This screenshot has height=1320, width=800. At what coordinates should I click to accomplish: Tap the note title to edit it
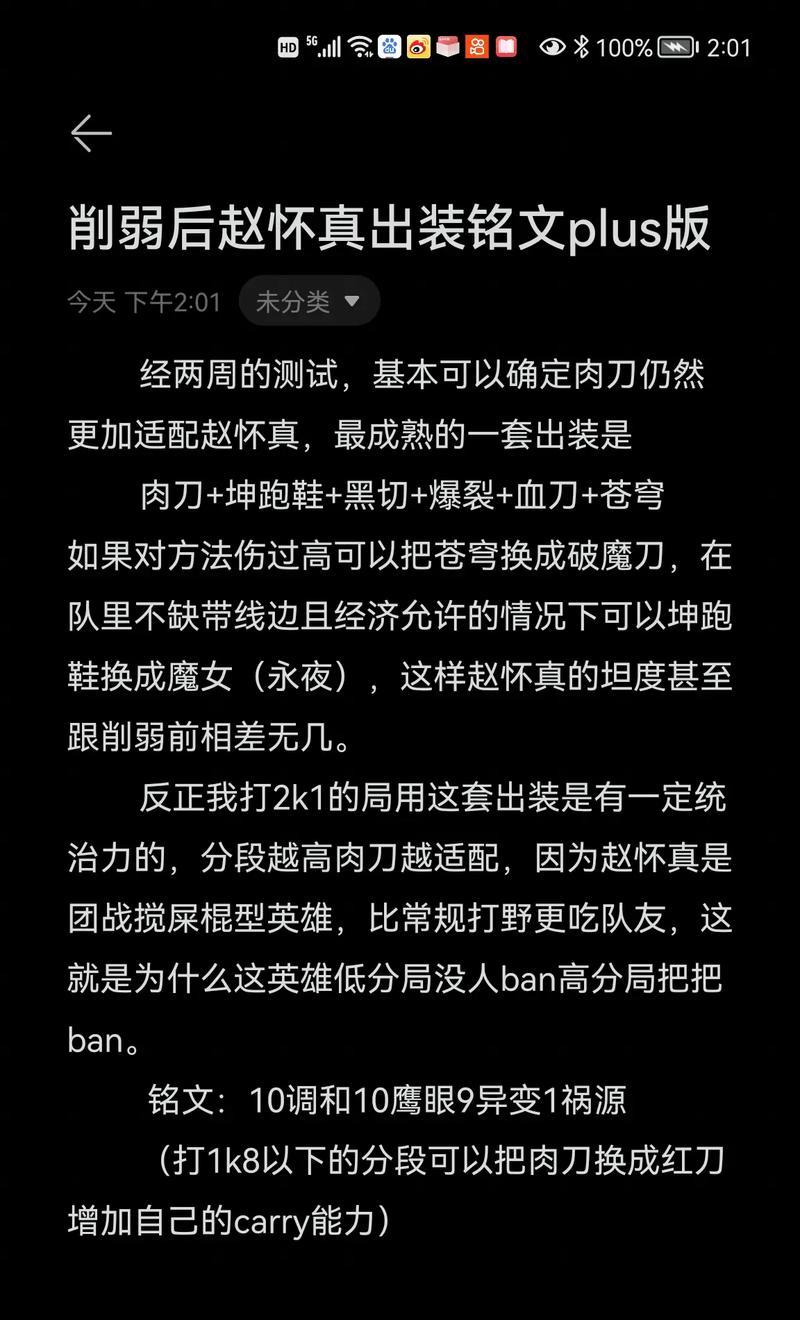[389, 228]
